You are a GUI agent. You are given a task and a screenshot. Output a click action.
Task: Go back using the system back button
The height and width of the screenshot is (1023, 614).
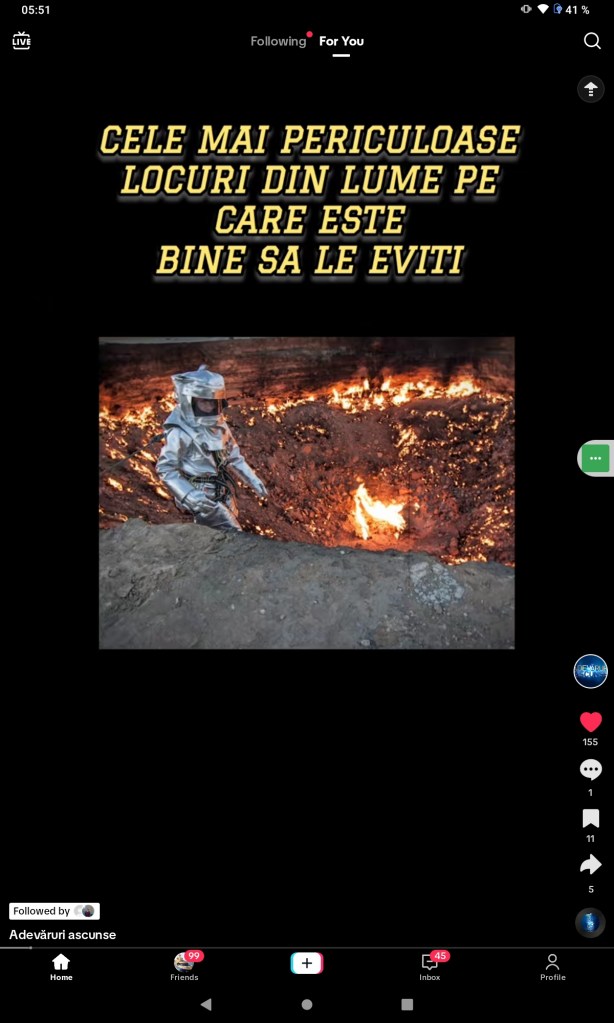(206, 1004)
